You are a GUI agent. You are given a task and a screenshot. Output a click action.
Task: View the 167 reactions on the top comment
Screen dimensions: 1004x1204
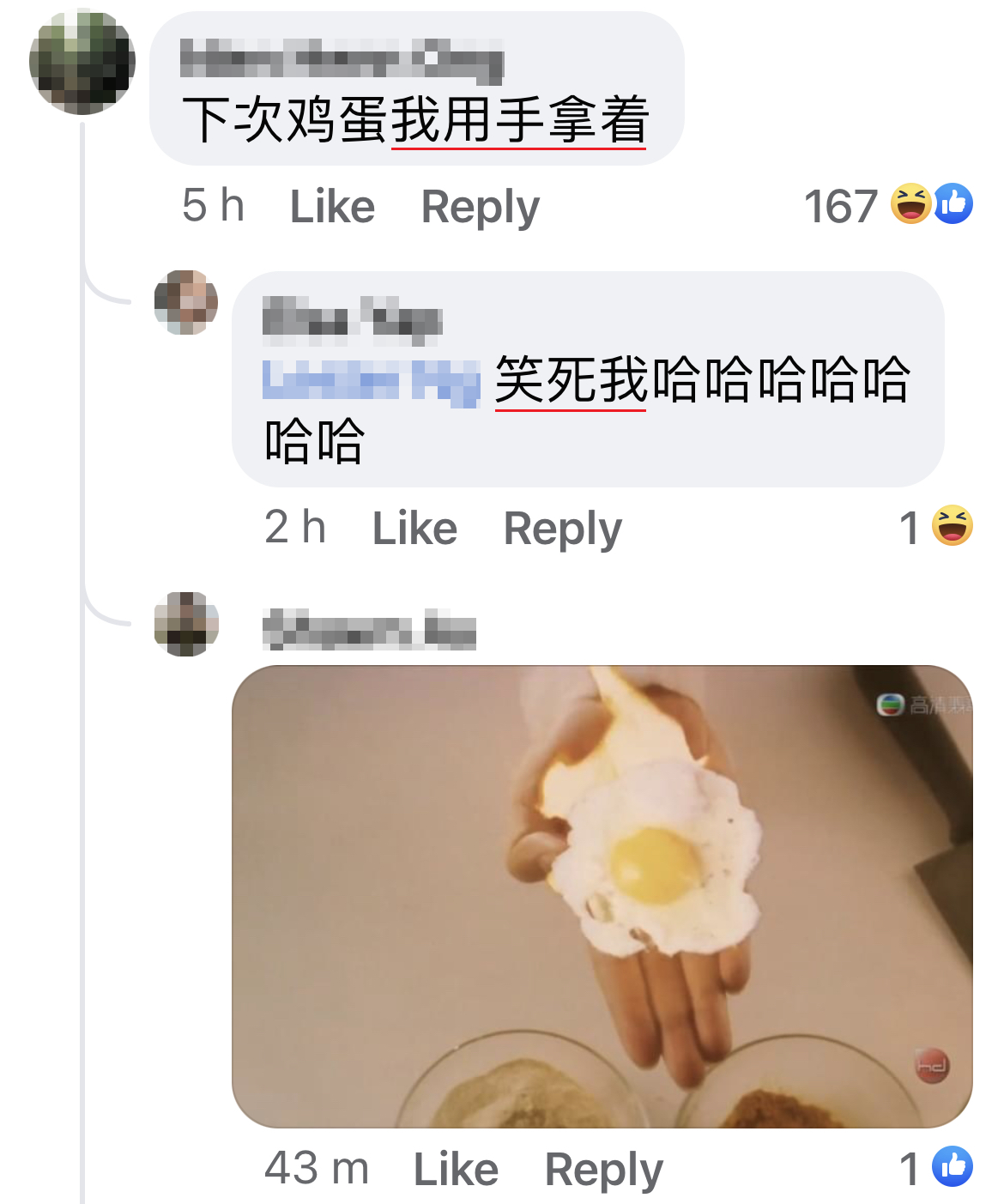tap(887, 206)
